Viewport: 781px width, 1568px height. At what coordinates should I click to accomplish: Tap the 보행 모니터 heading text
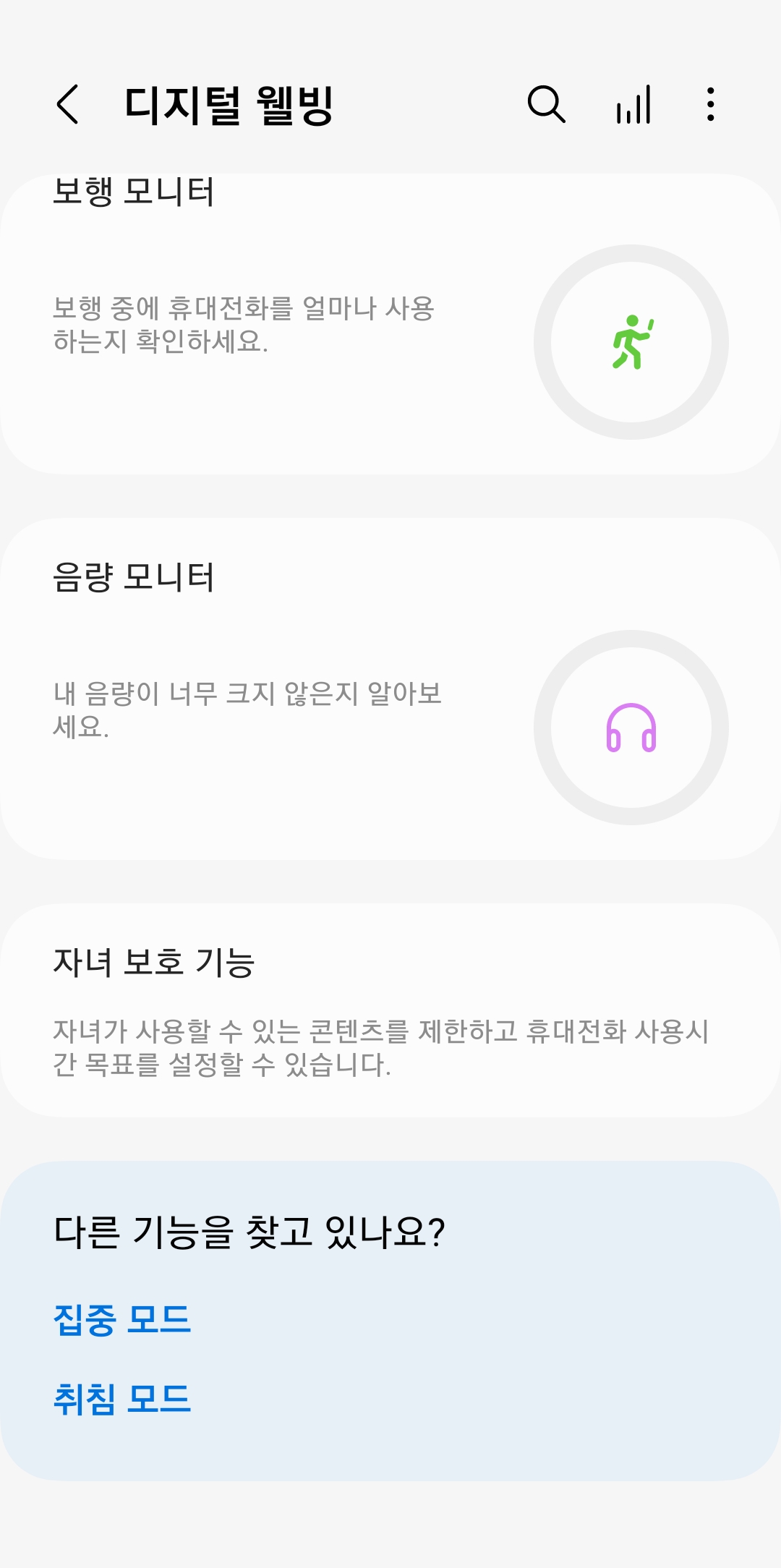[134, 189]
